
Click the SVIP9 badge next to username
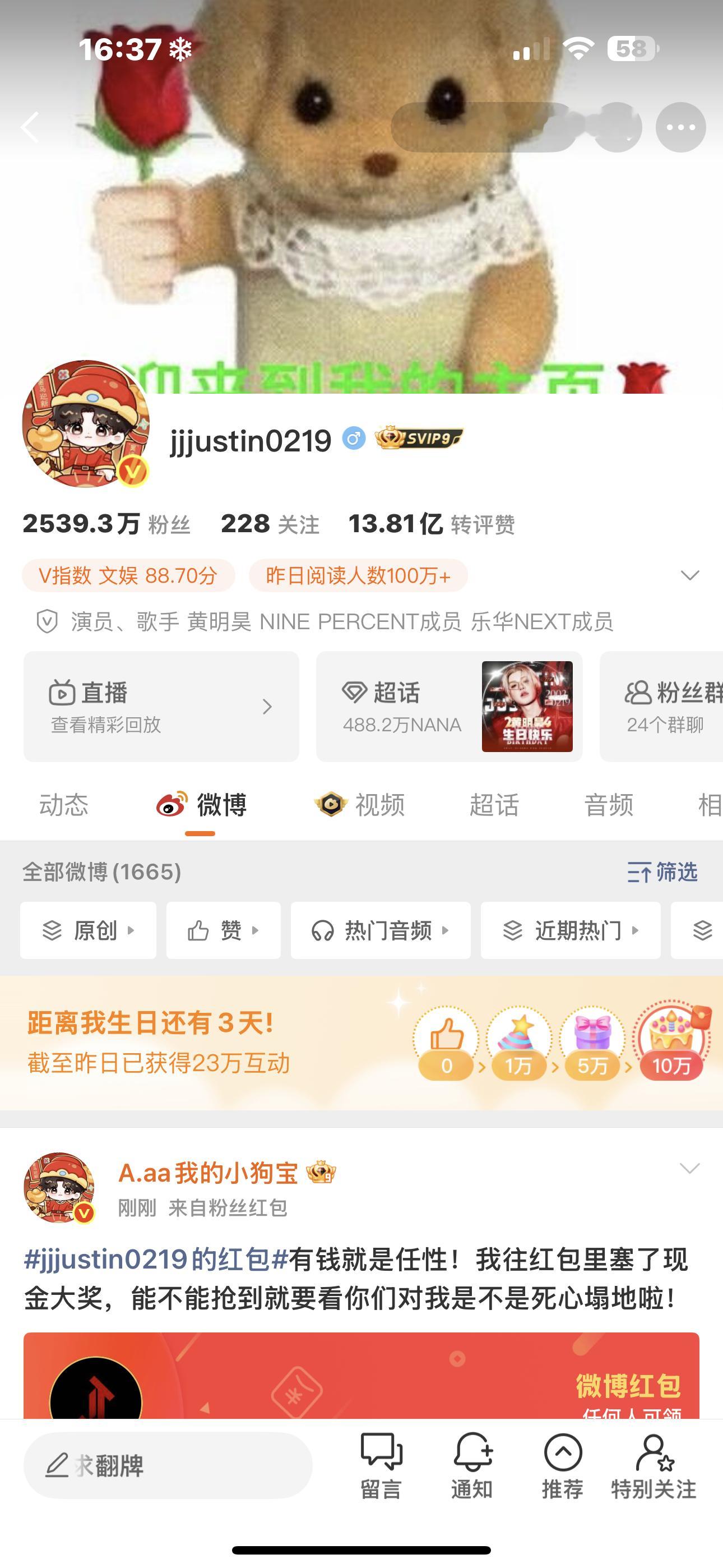click(420, 438)
